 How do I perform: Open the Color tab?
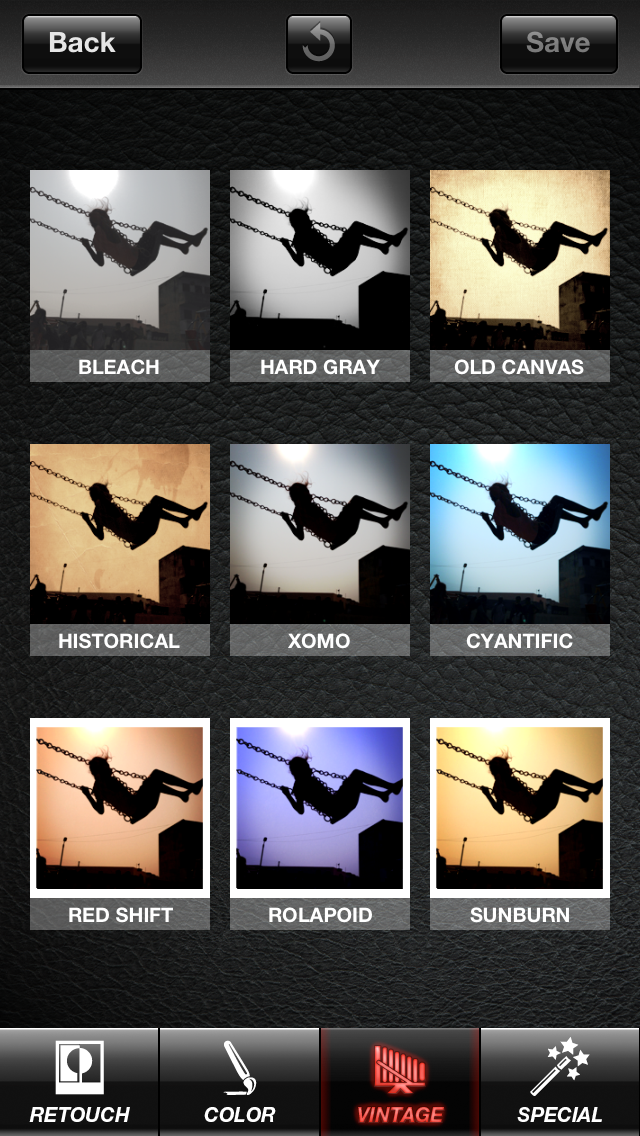[x=240, y=1082]
